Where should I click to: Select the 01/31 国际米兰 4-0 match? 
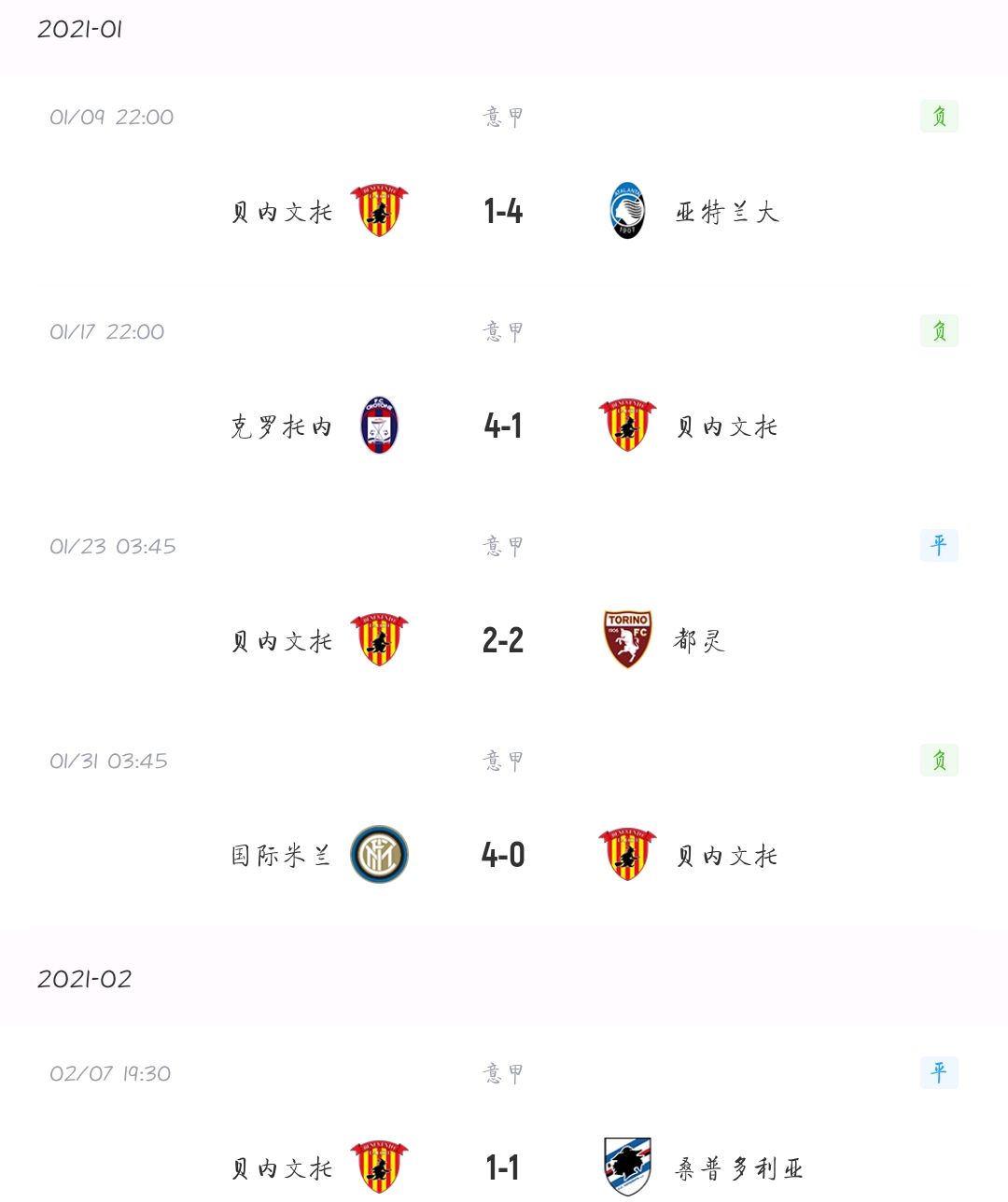[x=503, y=855]
